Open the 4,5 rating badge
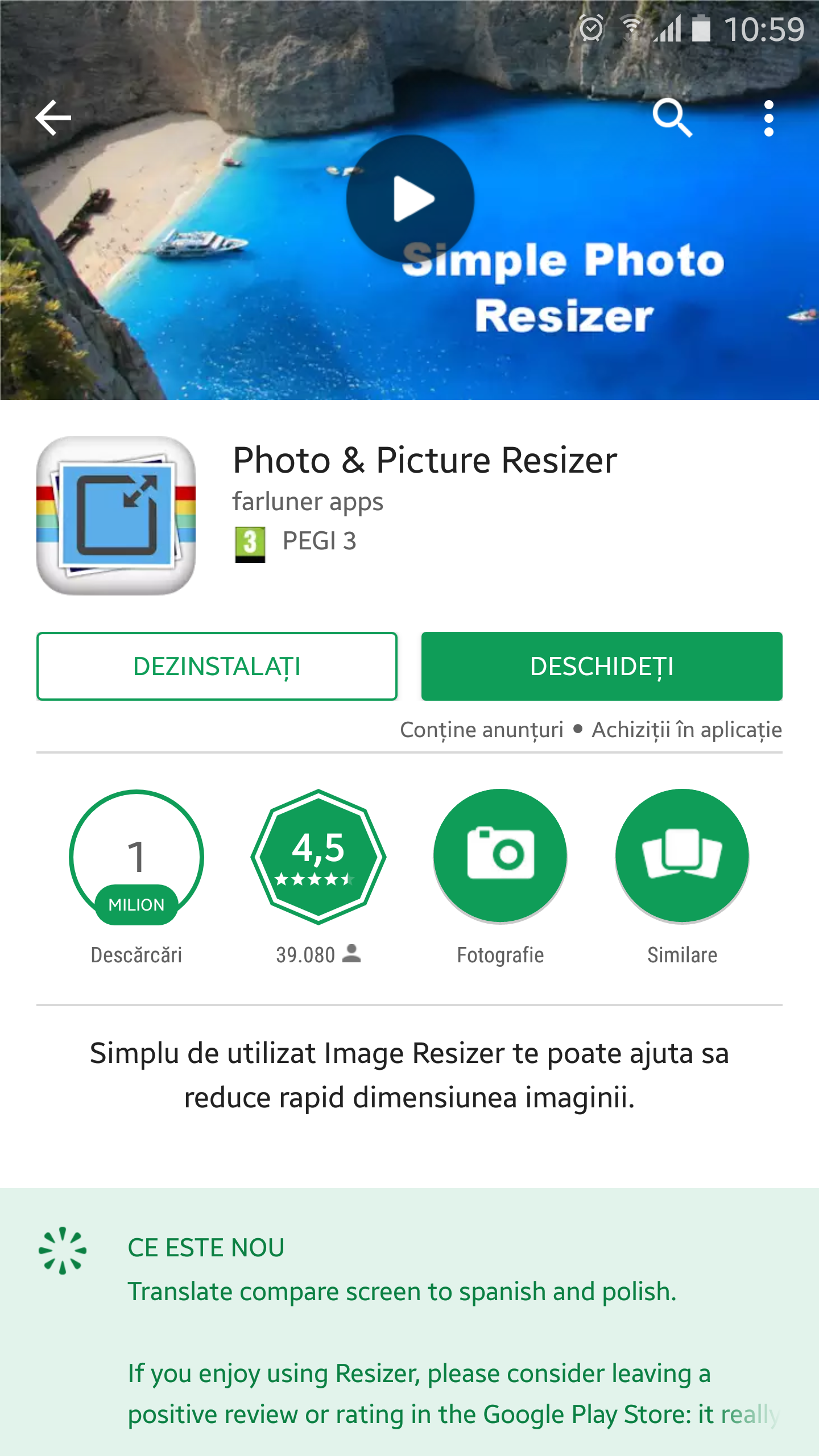 click(318, 856)
